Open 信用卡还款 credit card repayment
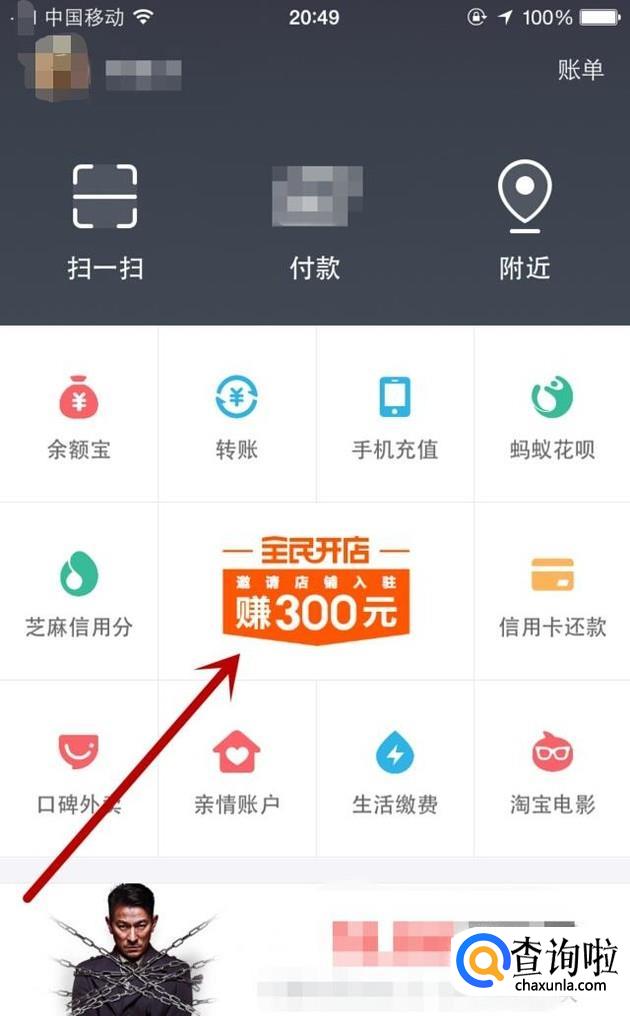Viewport: 630px width, 1016px height. [x=552, y=593]
